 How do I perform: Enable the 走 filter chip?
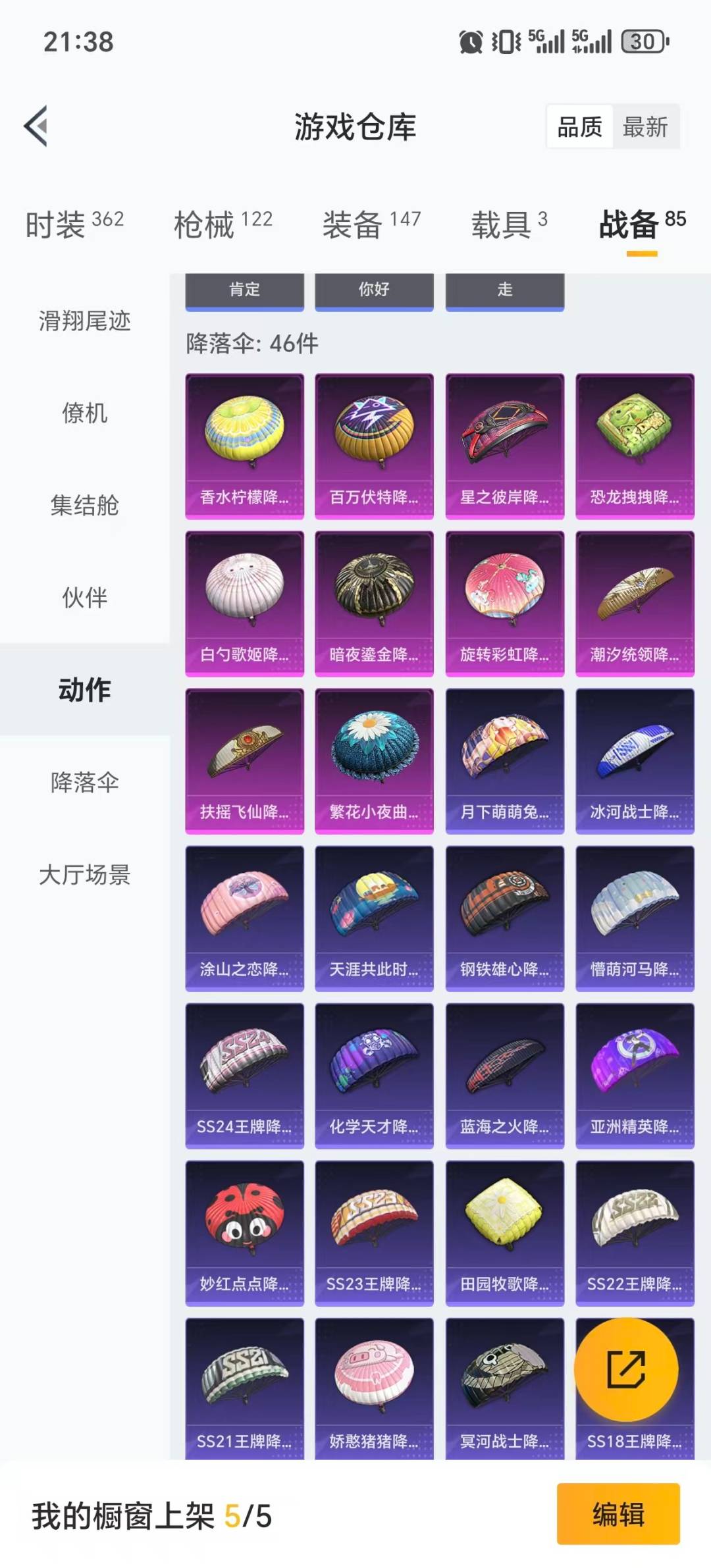(x=504, y=290)
